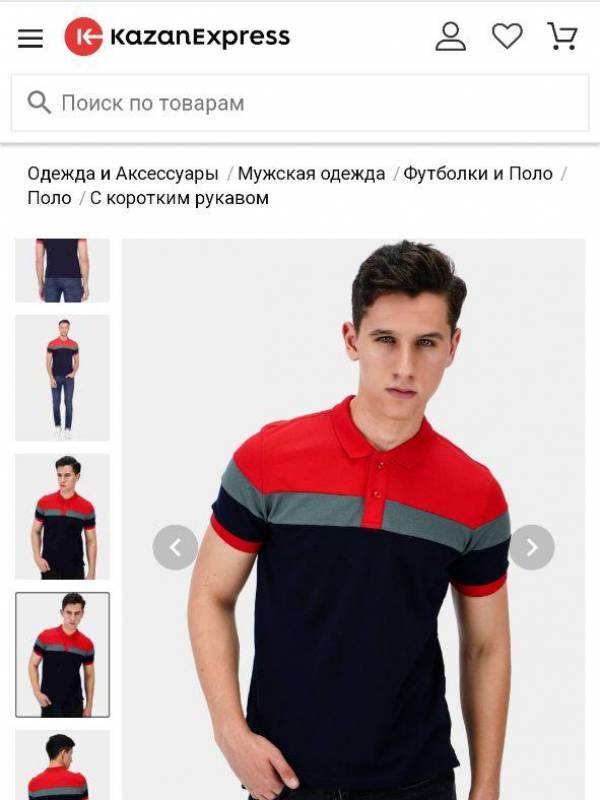The height and width of the screenshot is (800, 600).
Task: Open breadcrumb Поло
Action: click(x=49, y=198)
